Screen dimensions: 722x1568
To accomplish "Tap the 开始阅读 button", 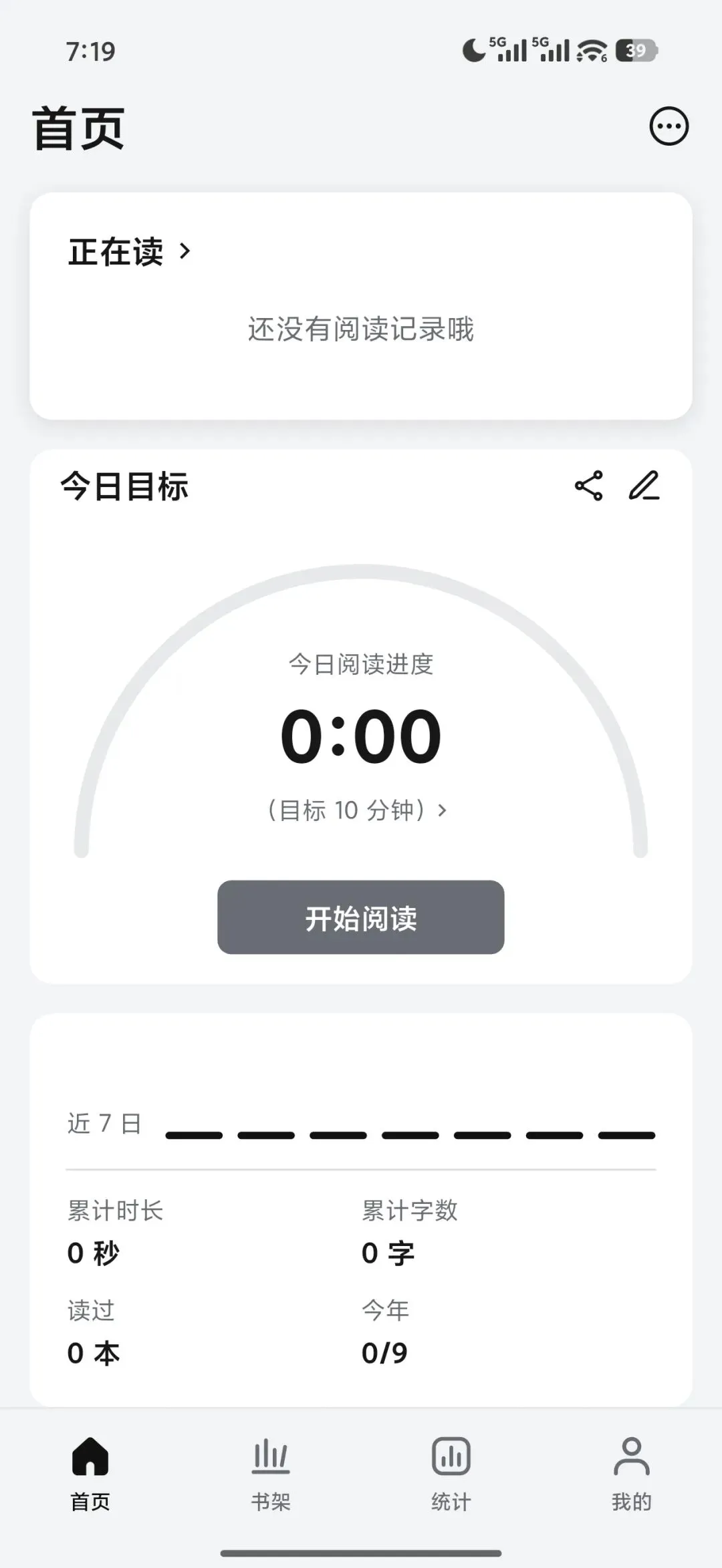I will pos(361,917).
